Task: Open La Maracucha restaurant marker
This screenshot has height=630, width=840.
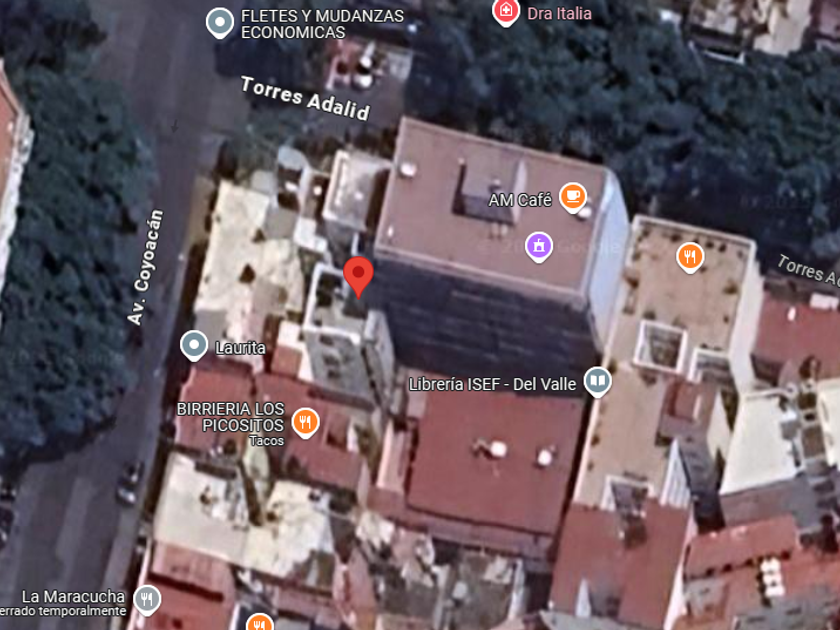Action: click(147, 598)
